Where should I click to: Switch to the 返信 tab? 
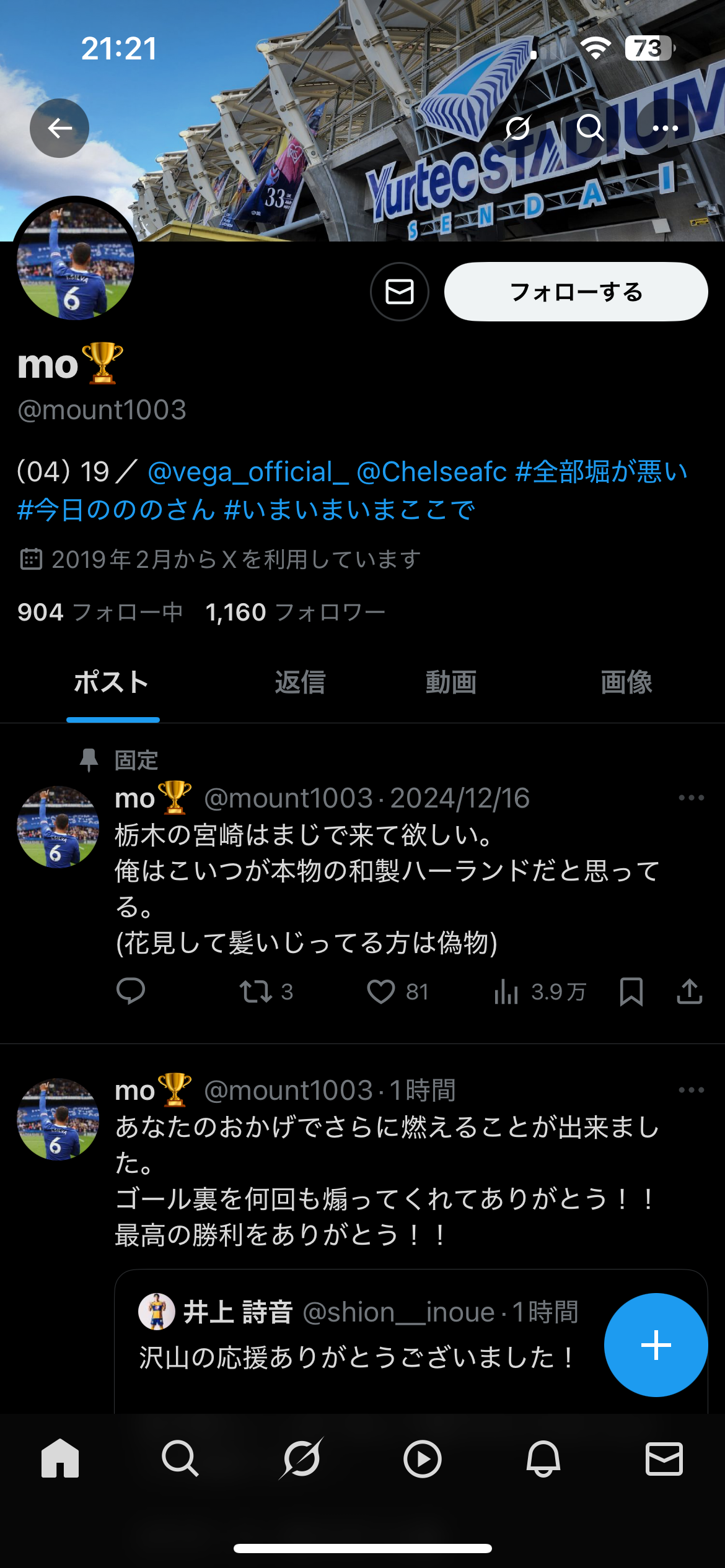click(301, 682)
